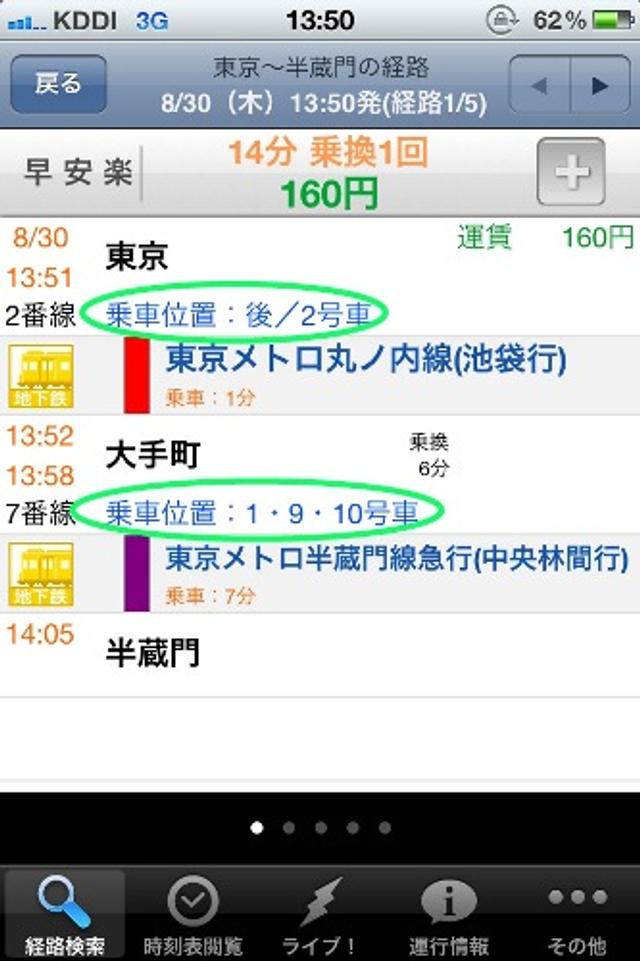This screenshot has width=640, height=961.
Task: Switch to the 経路検索 tab
Action: 63,915
